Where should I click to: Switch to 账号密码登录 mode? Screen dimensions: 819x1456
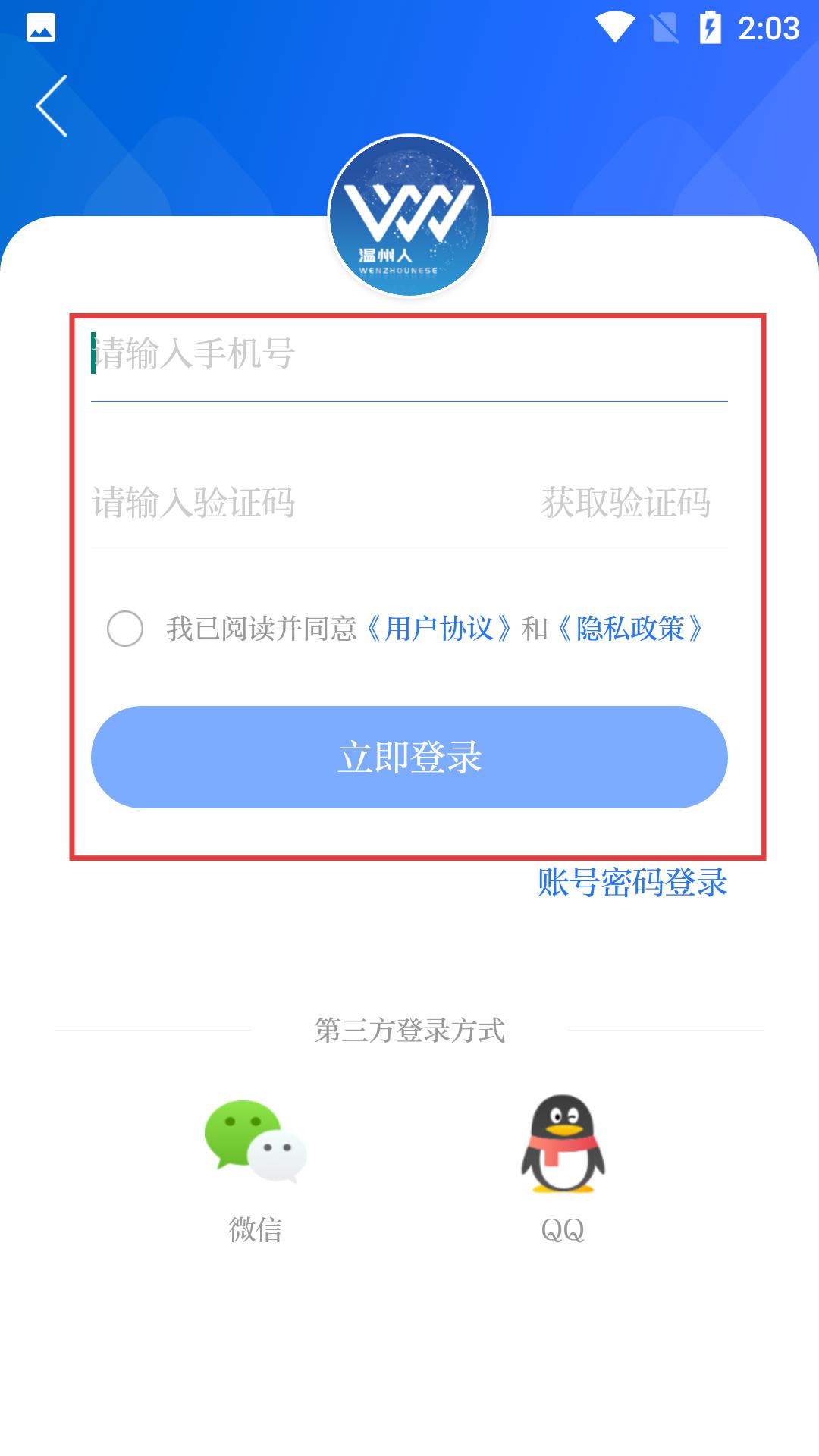tap(632, 883)
